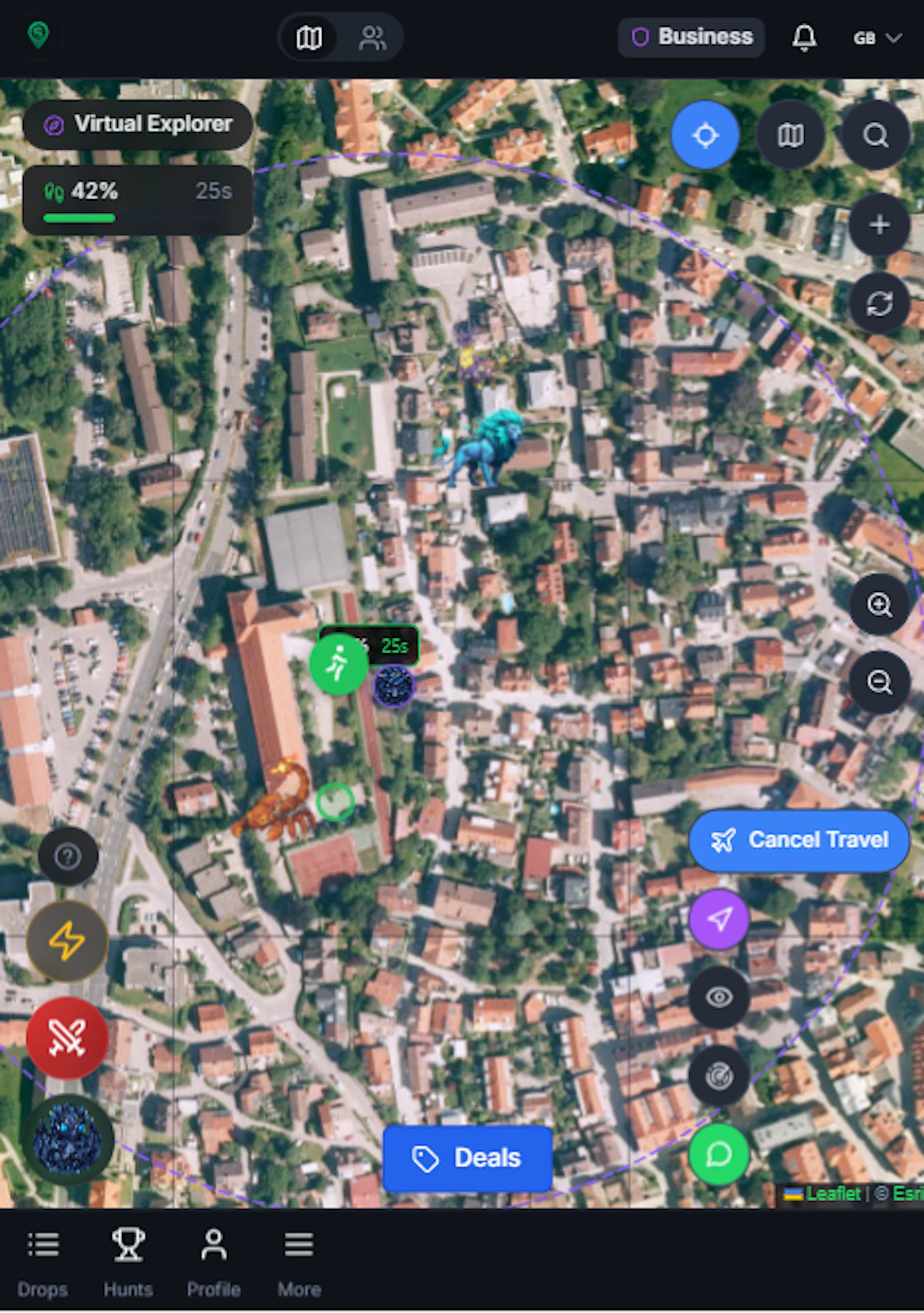Click the search magnifier icon
This screenshot has width=924, height=1313.
click(x=875, y=134)
